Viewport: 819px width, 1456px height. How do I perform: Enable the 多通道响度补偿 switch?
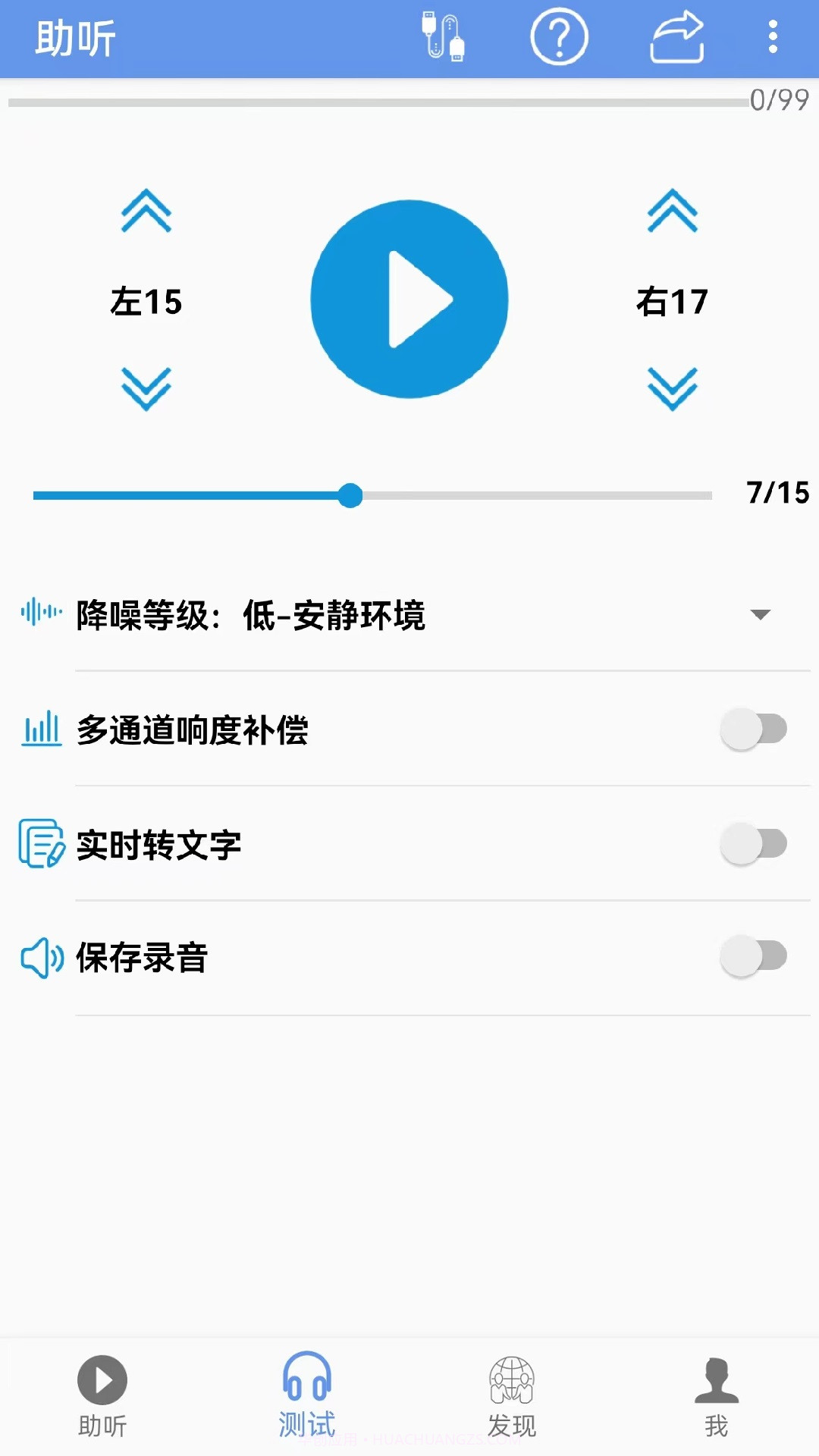tap(755, 730)
